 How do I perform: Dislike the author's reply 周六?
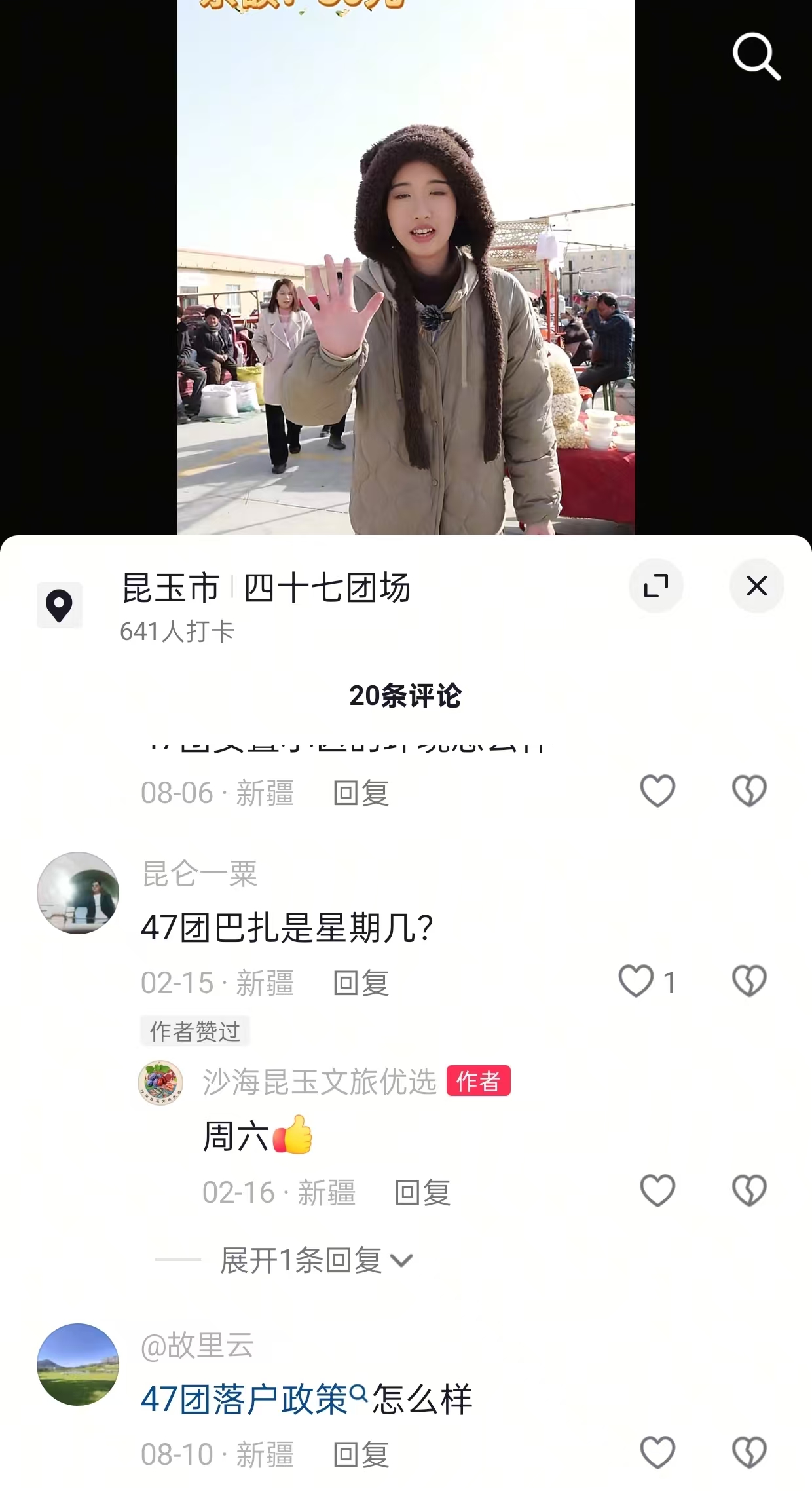point(749,1190)
